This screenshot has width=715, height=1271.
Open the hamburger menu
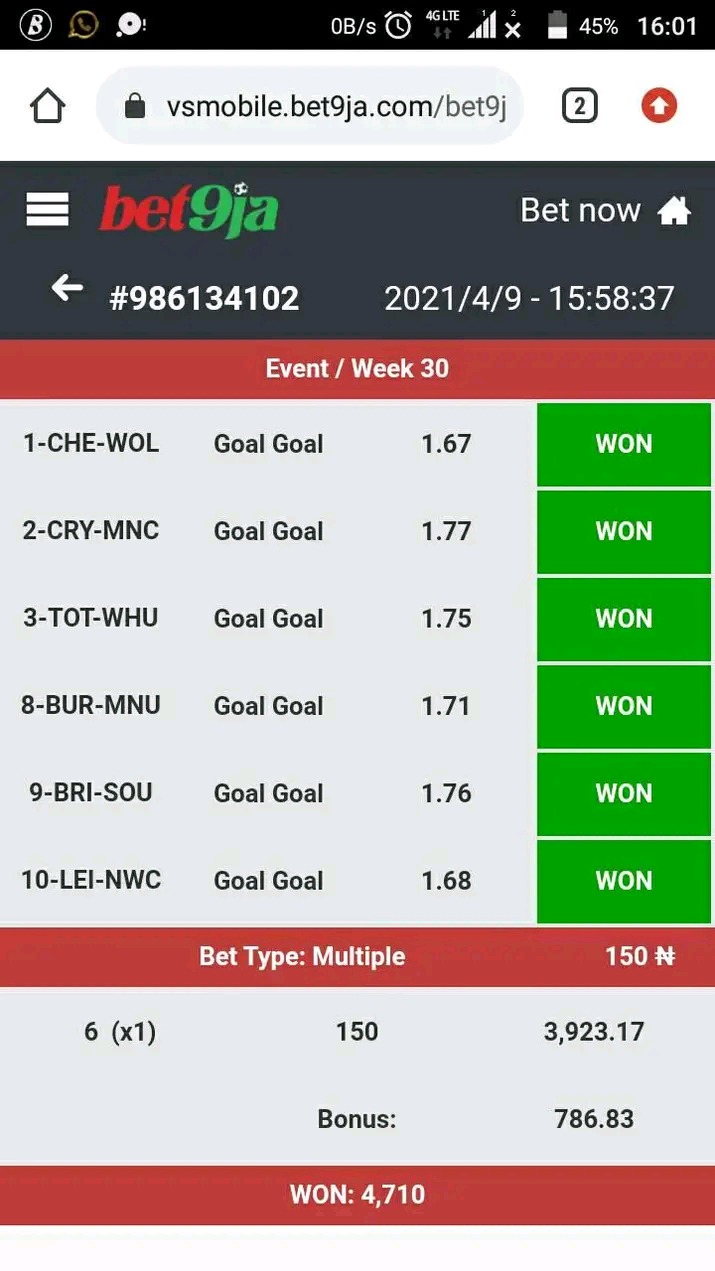pos(47,210)
